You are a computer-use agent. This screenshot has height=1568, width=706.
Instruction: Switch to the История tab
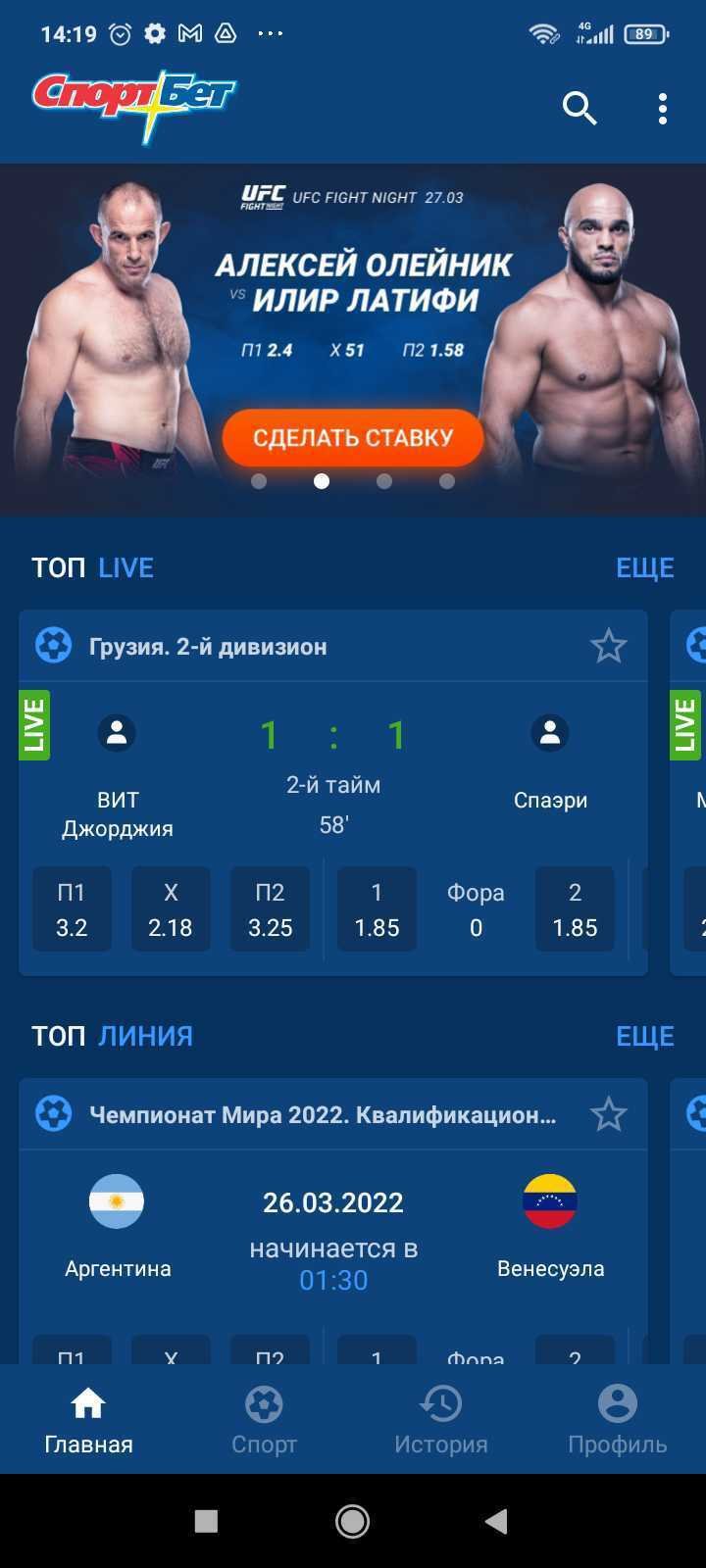(x=440, y=1419)
